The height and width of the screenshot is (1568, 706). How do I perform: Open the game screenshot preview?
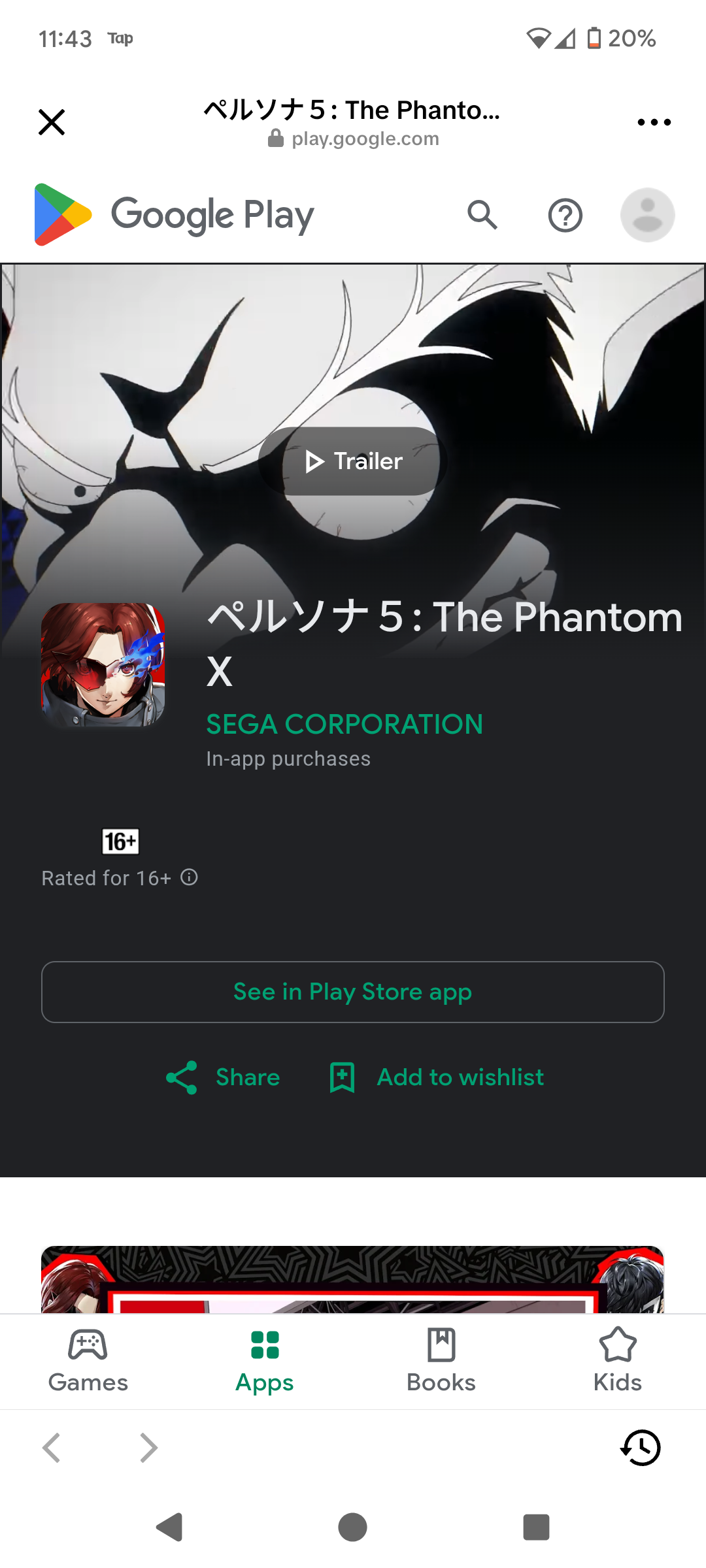353,1279
